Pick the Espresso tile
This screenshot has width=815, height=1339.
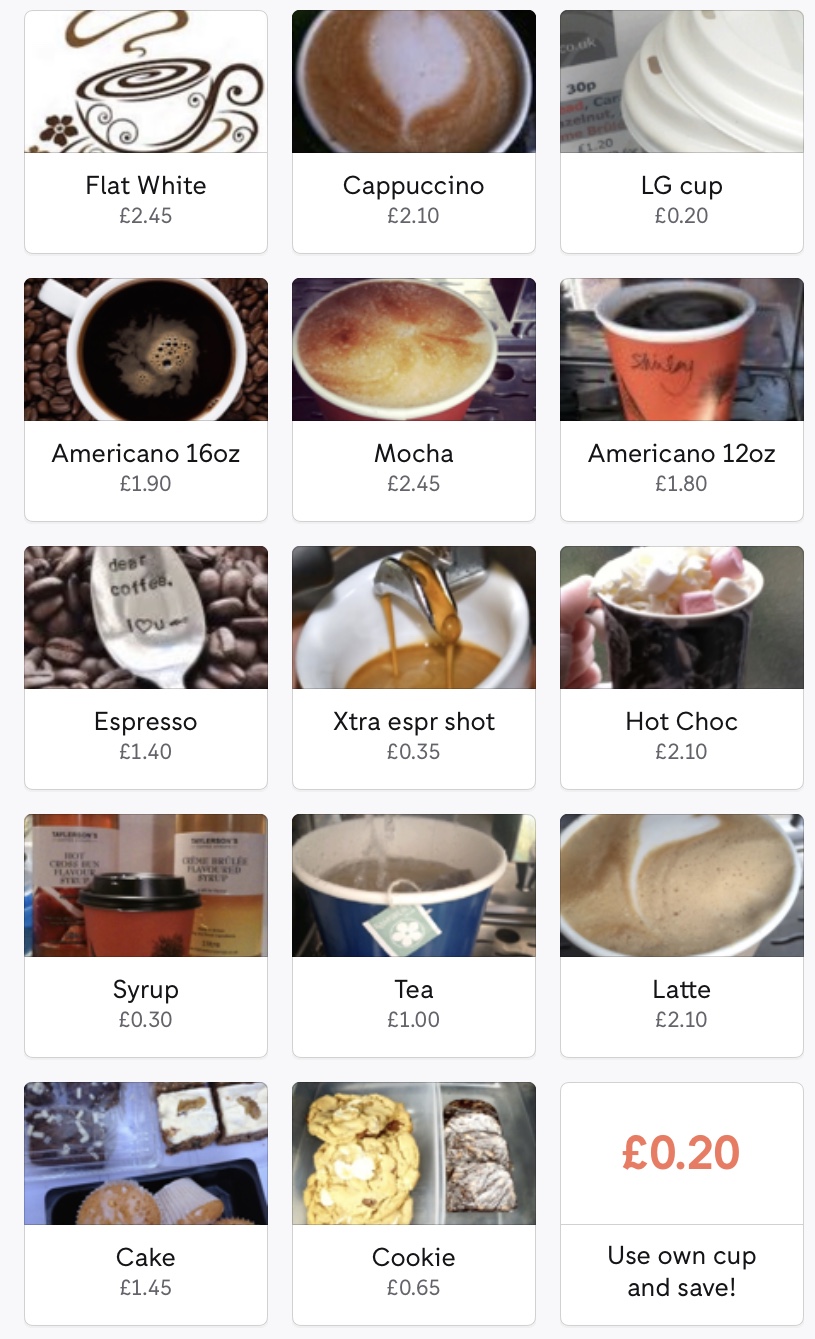[x=146, y=668]
